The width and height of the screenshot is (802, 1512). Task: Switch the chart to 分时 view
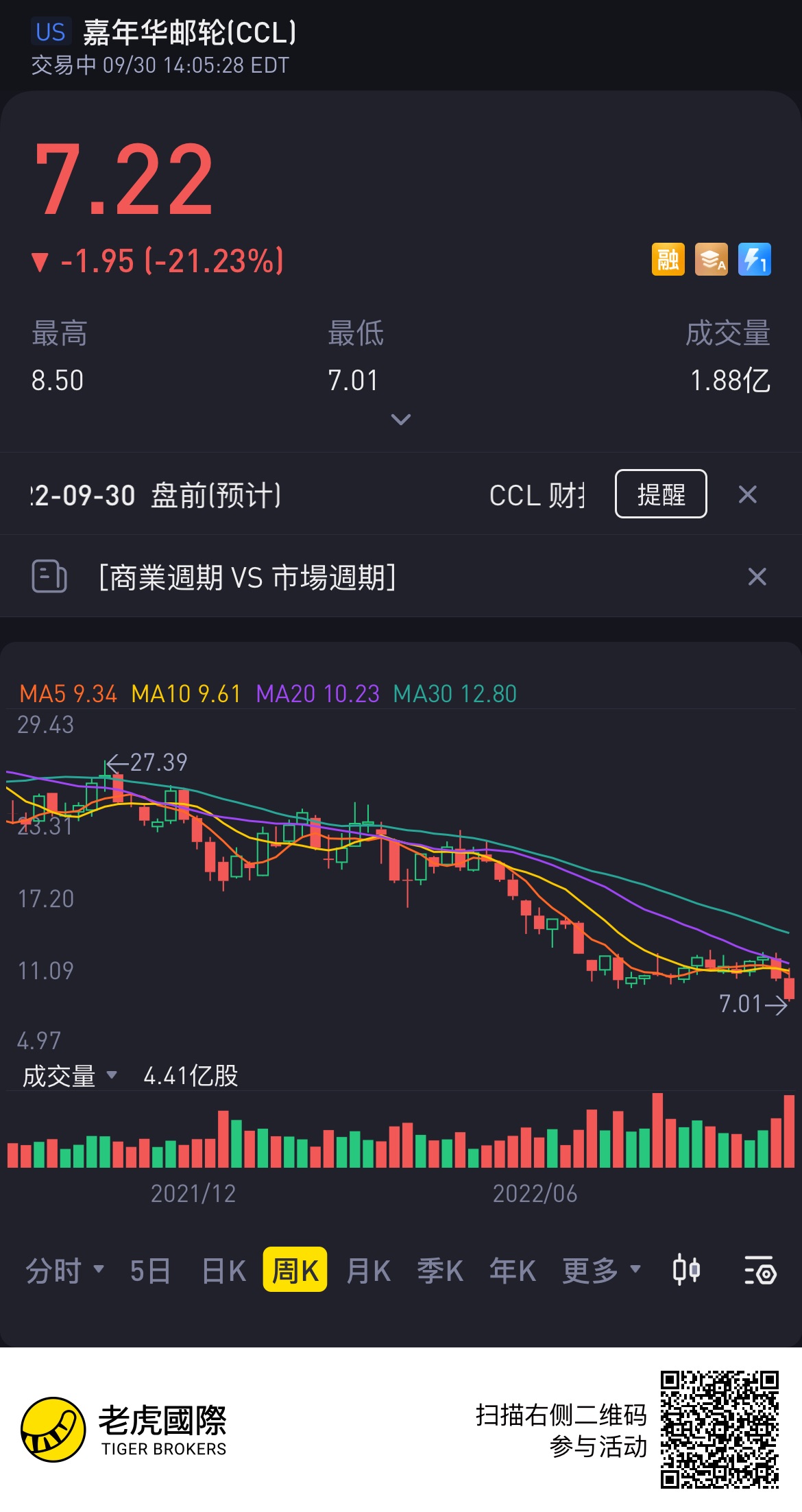pyautogui.click(x=64, y=1271)
